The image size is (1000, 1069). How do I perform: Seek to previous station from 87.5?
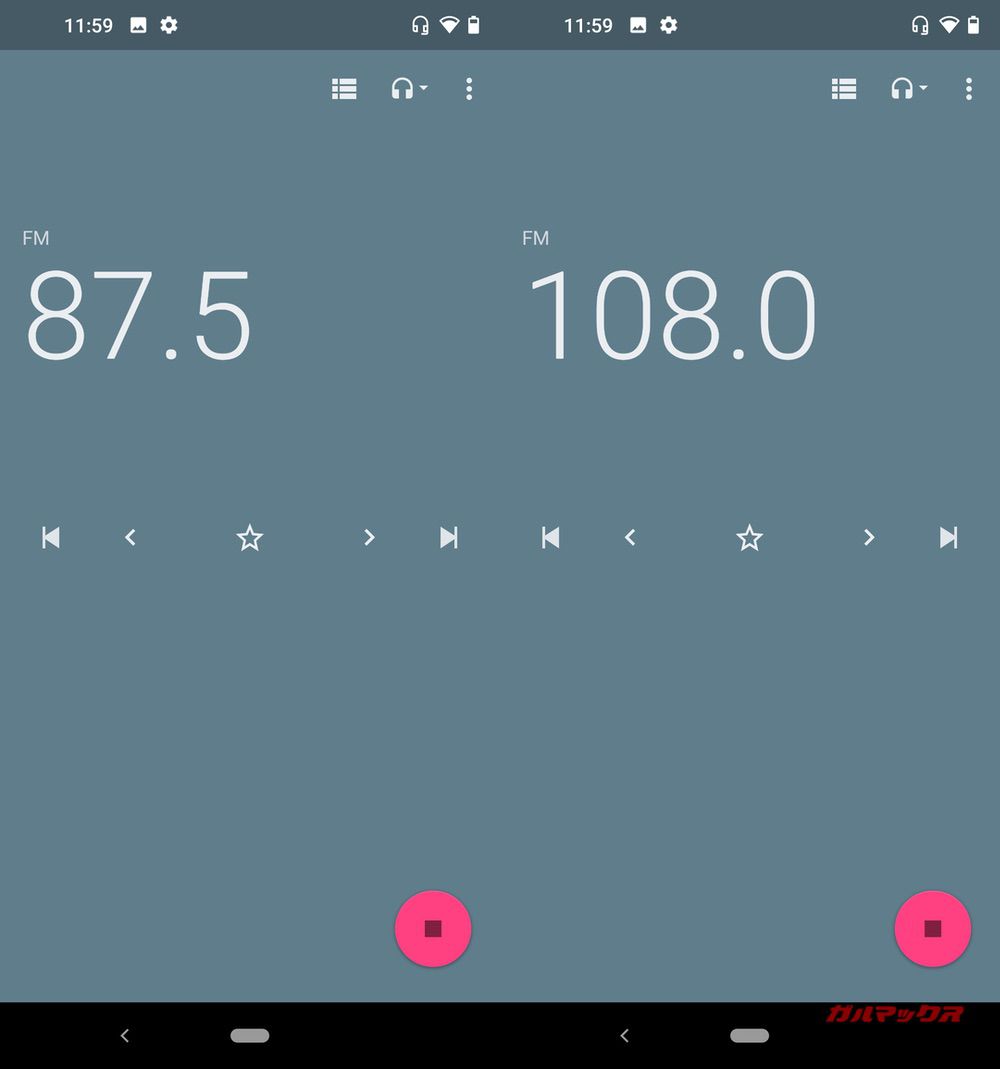51,538
